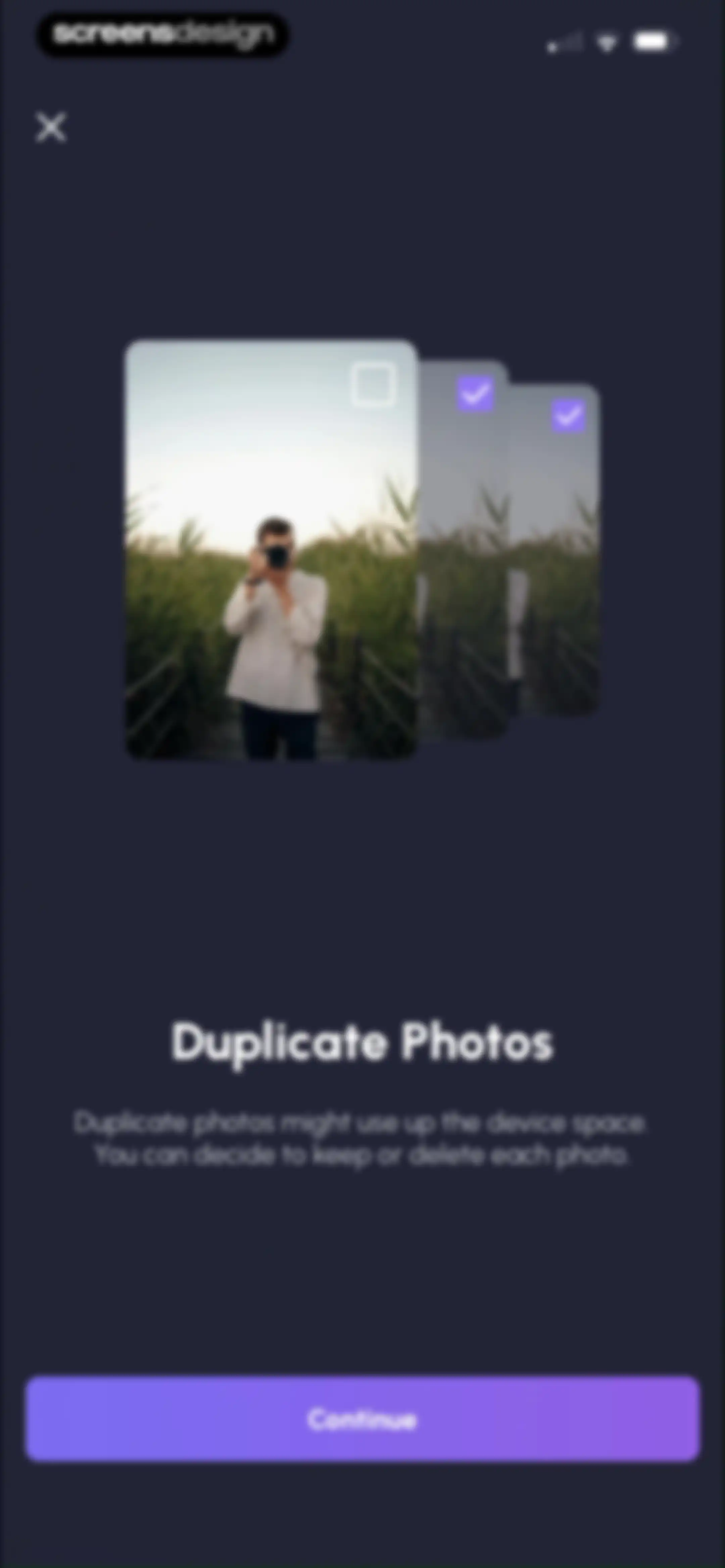Screen dimensions: 725x1568
Task: Tap the Continue button
Action: click(x=362, y=1419)
